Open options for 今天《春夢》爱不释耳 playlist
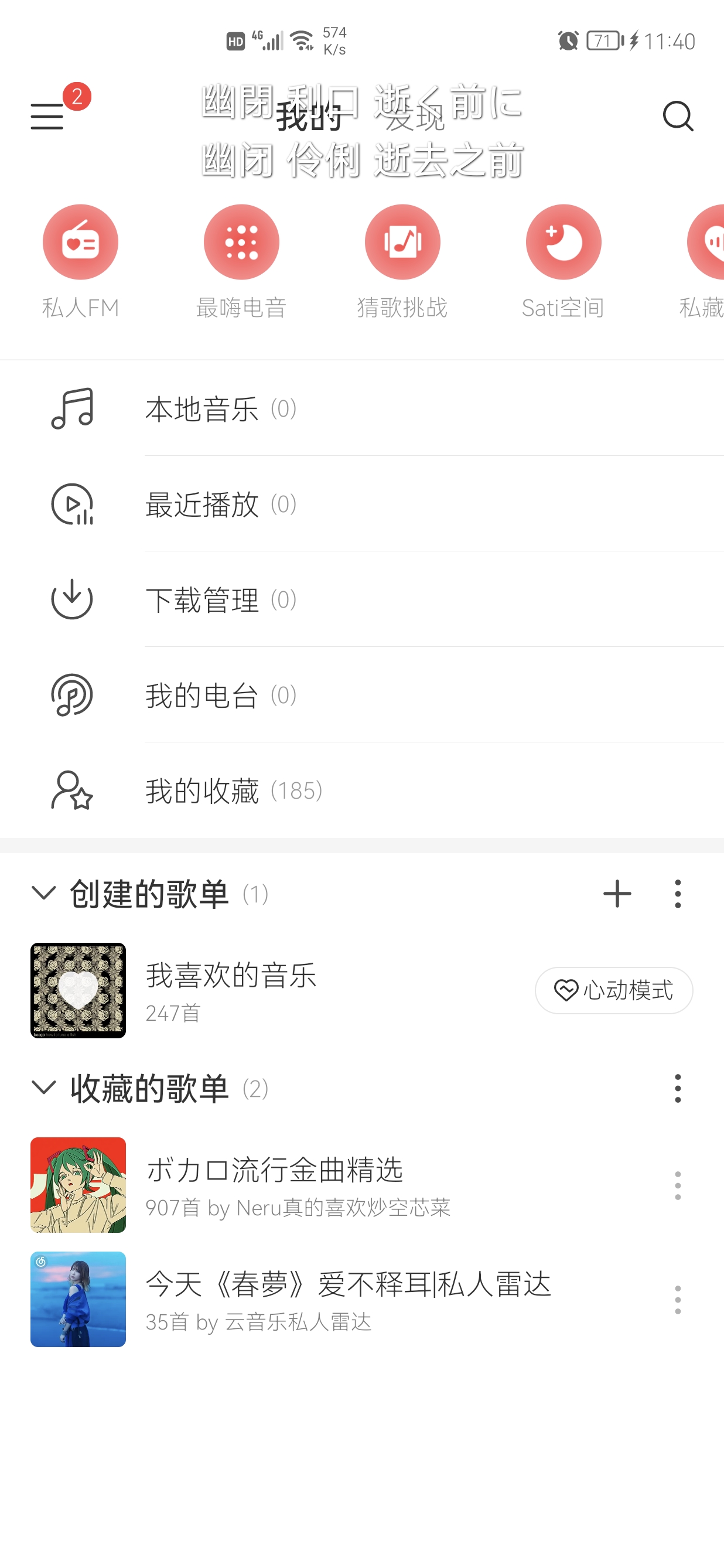This screenshot has width=724, height=1568. coord(678,1300)
